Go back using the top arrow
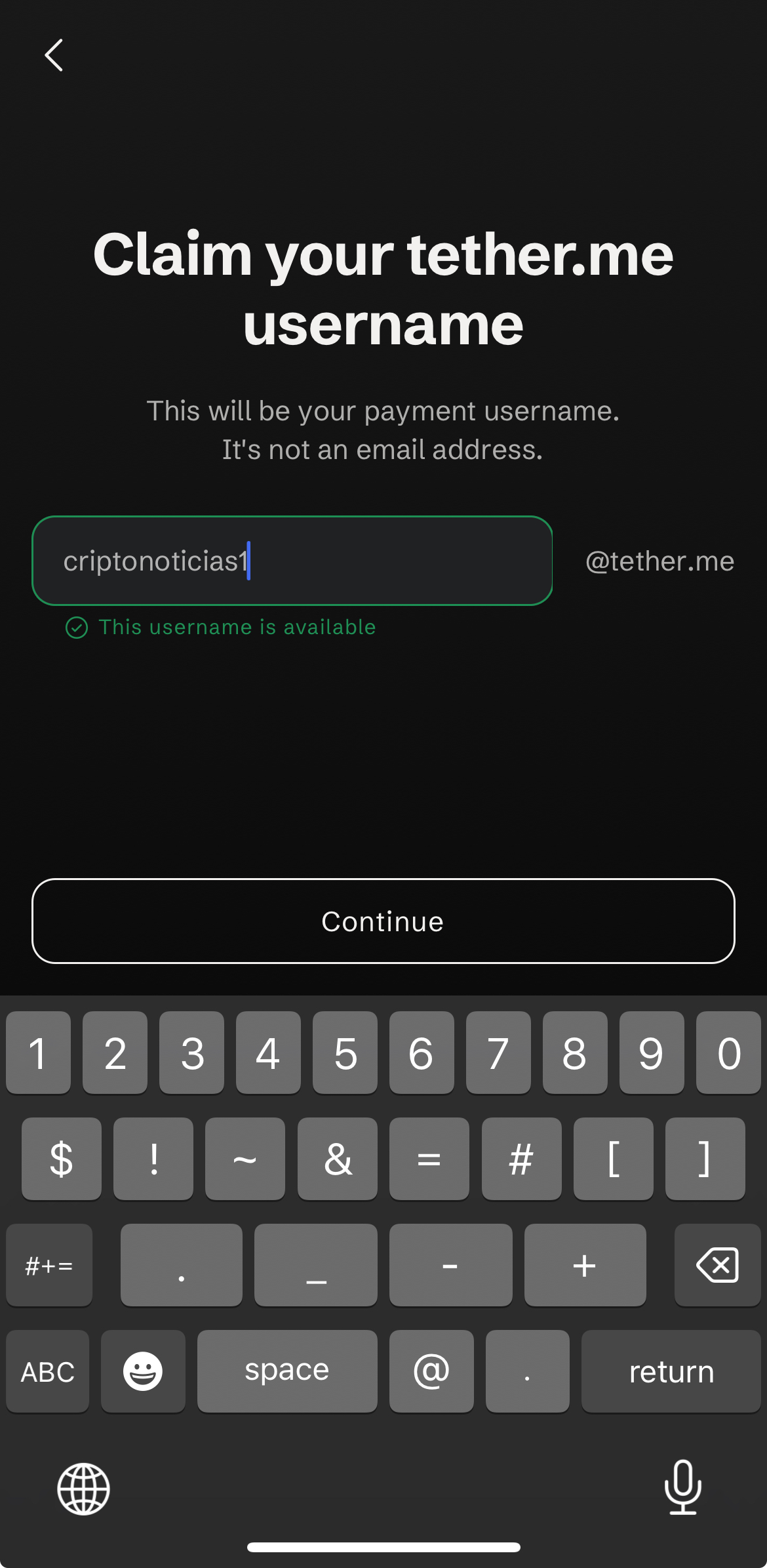This screenshot has height=1568, width=767. click(54, 55)
